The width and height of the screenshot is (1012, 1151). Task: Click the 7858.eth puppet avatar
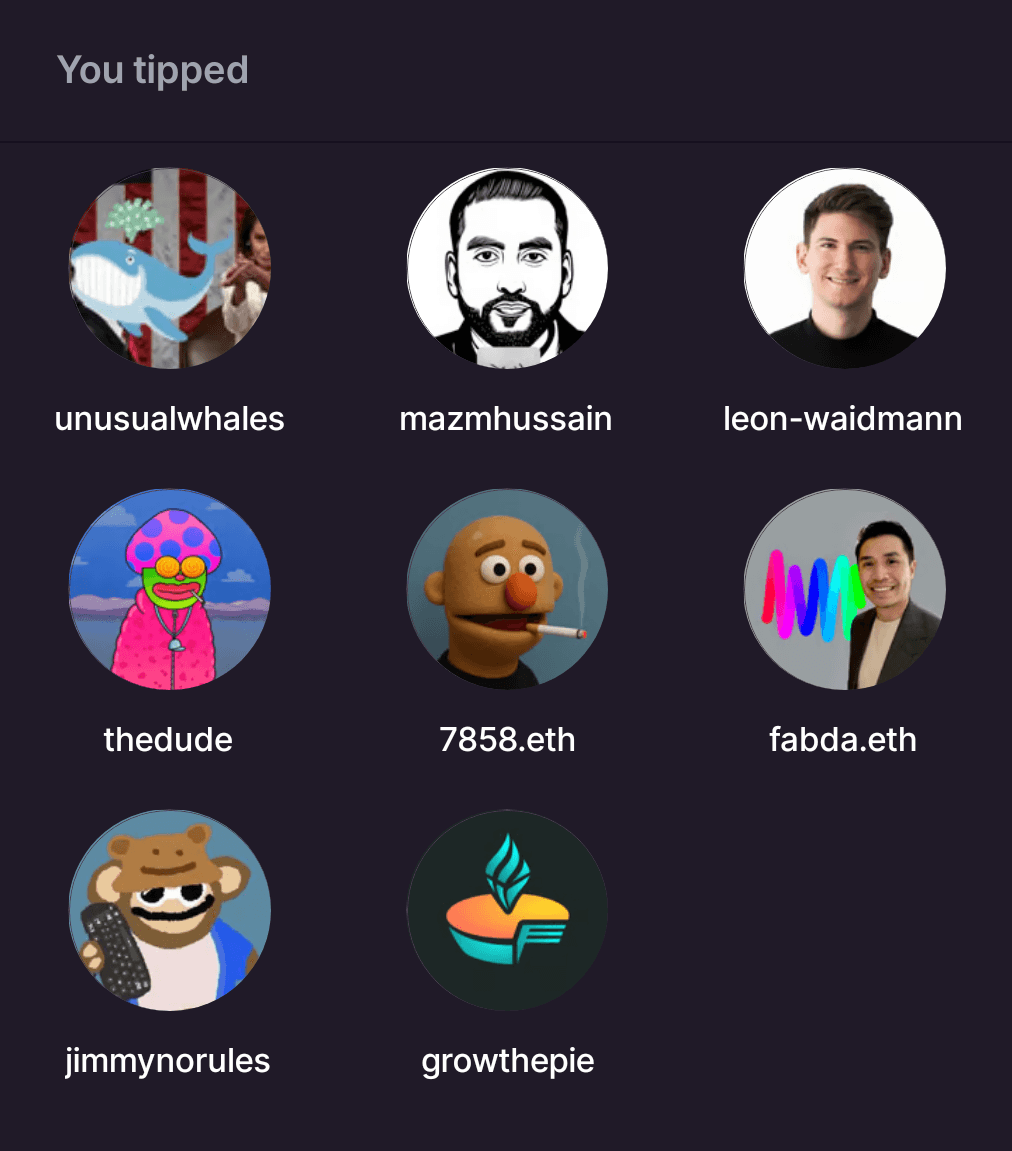point(506,589)
